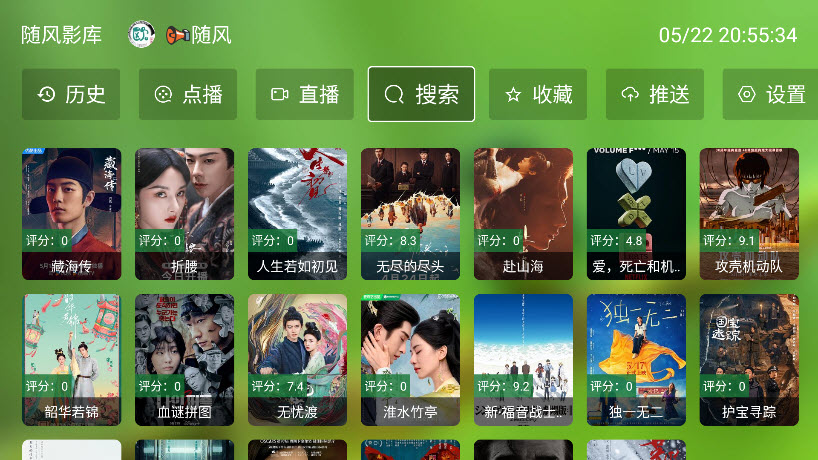The image size is (818, 460).
Task: Open the 设置 settings button
Action: click(771, 95)
